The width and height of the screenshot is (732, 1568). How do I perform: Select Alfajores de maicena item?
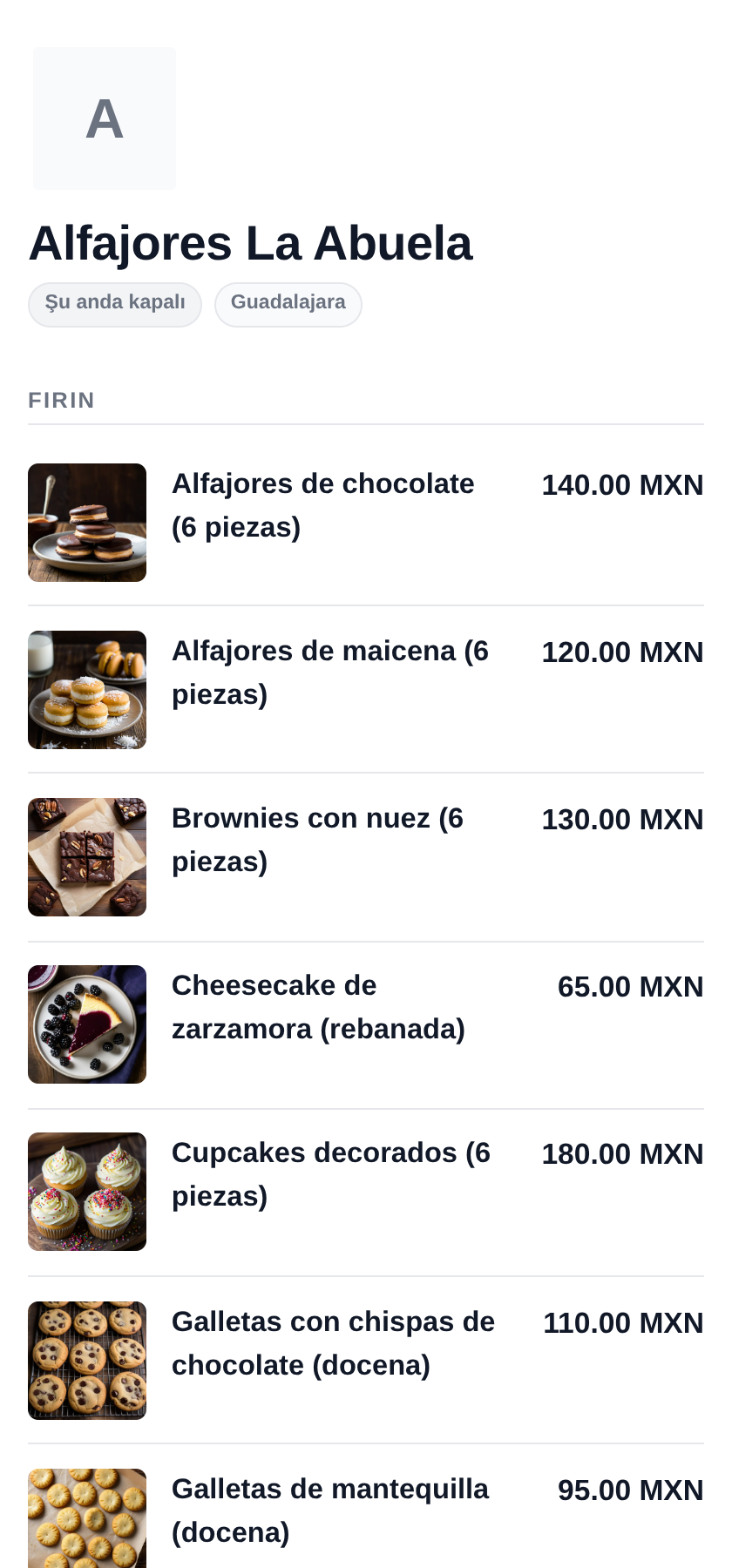(x=366, y=690)
